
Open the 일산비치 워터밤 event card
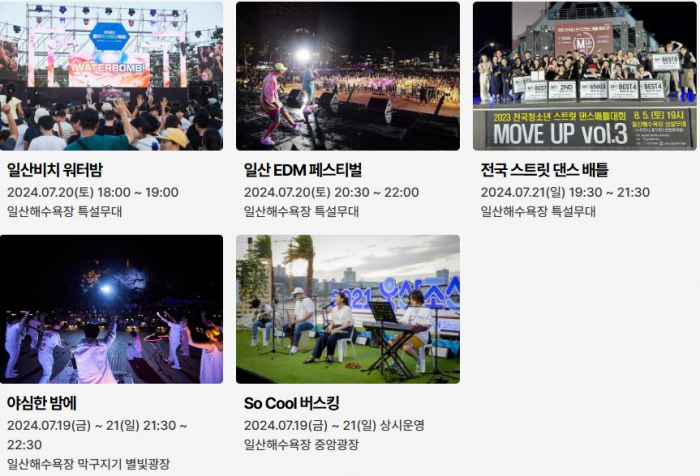pyautogui.click(x=111, y=77)
